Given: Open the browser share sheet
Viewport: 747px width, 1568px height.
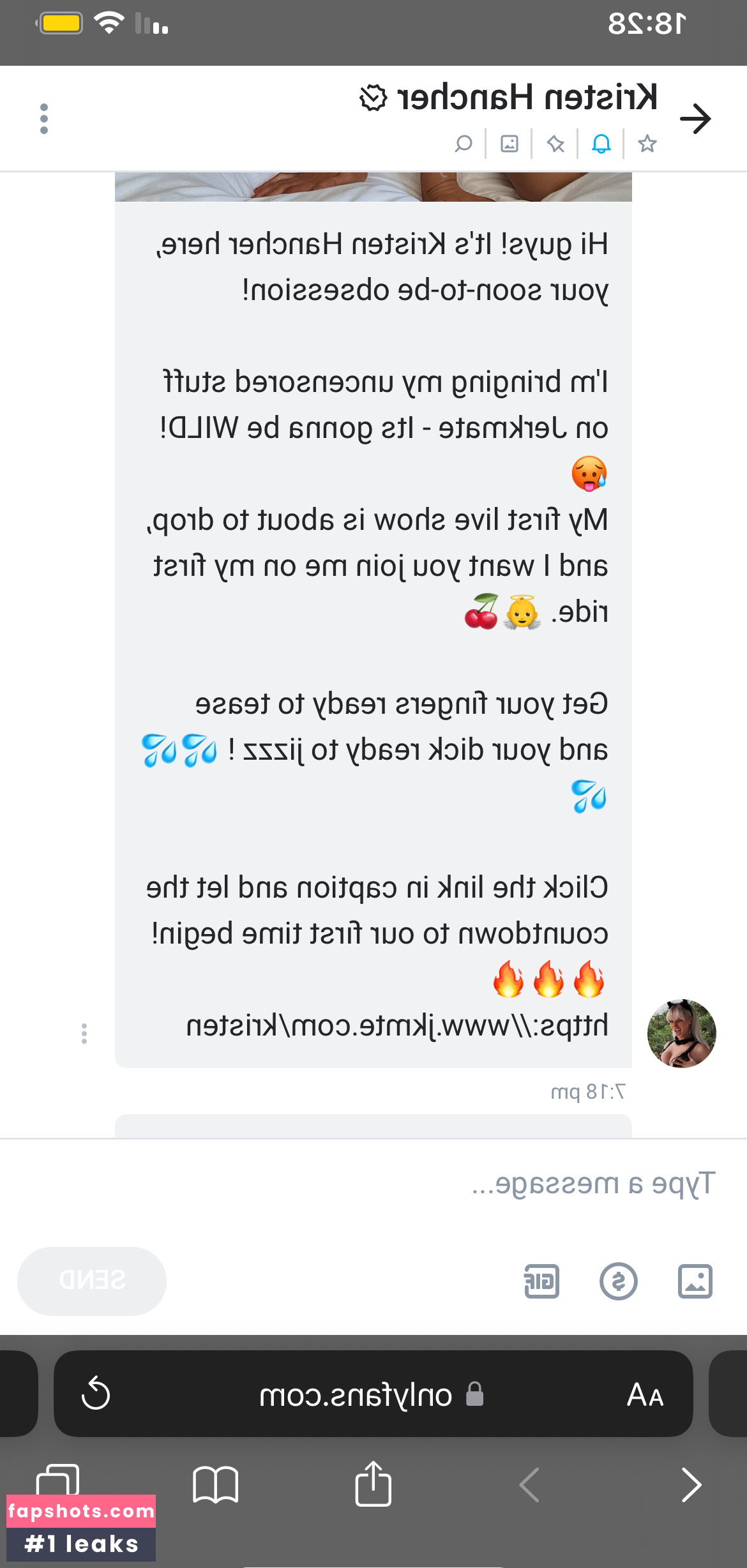Looking at the screenshot, I should pos(373,1484).
